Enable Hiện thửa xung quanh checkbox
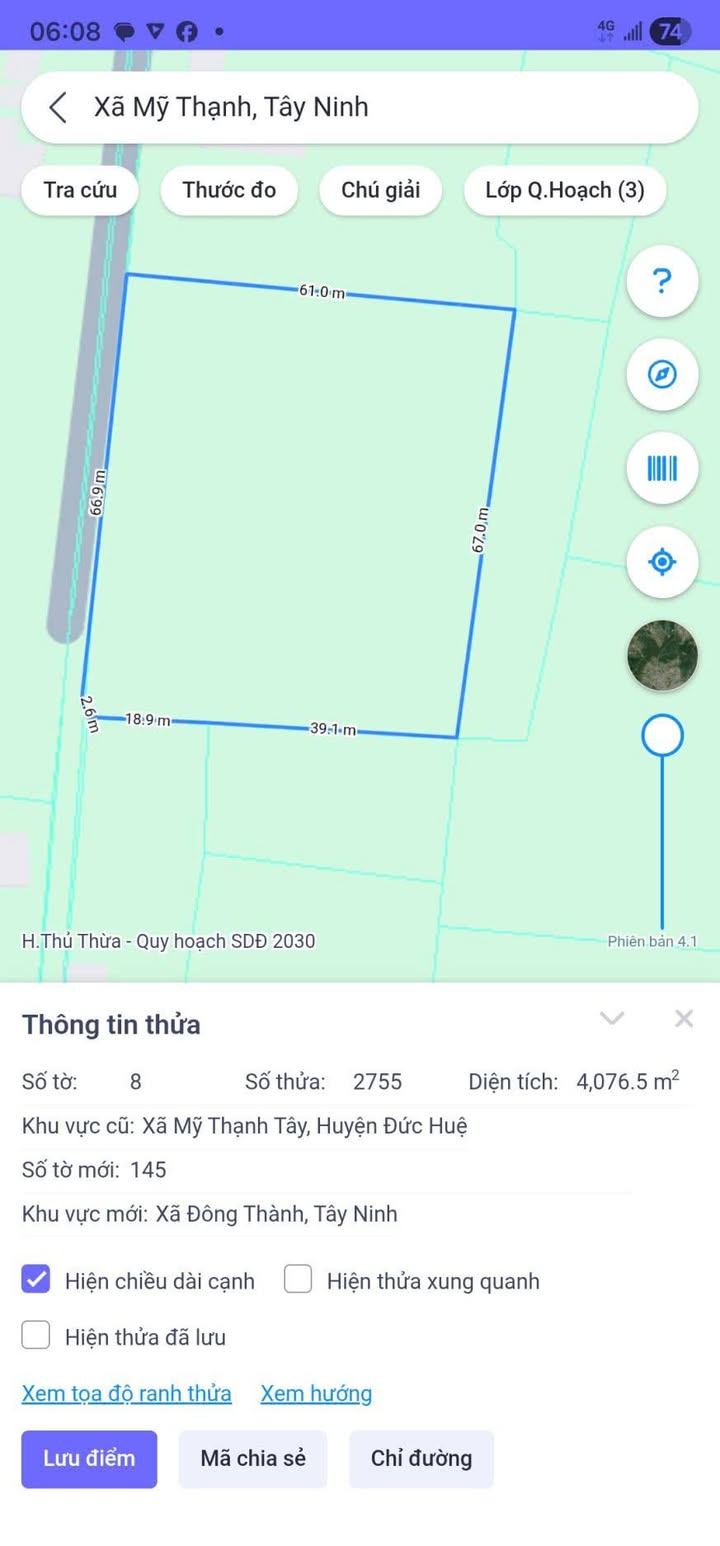The width and height of the screenshot is (720, 1546). [x=298, y=1280]
